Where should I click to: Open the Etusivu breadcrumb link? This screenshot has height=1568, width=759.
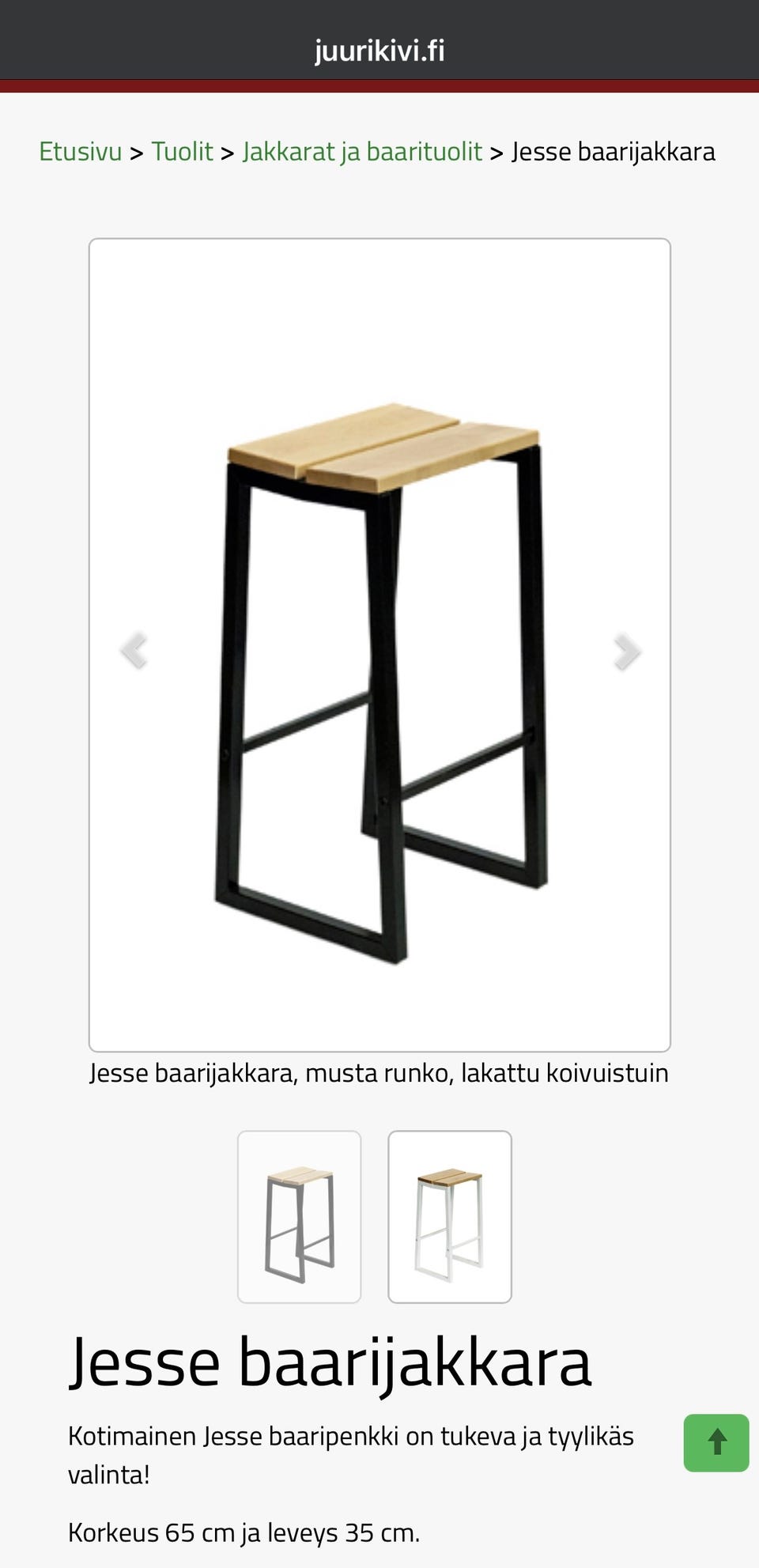[x=81, y=151]
